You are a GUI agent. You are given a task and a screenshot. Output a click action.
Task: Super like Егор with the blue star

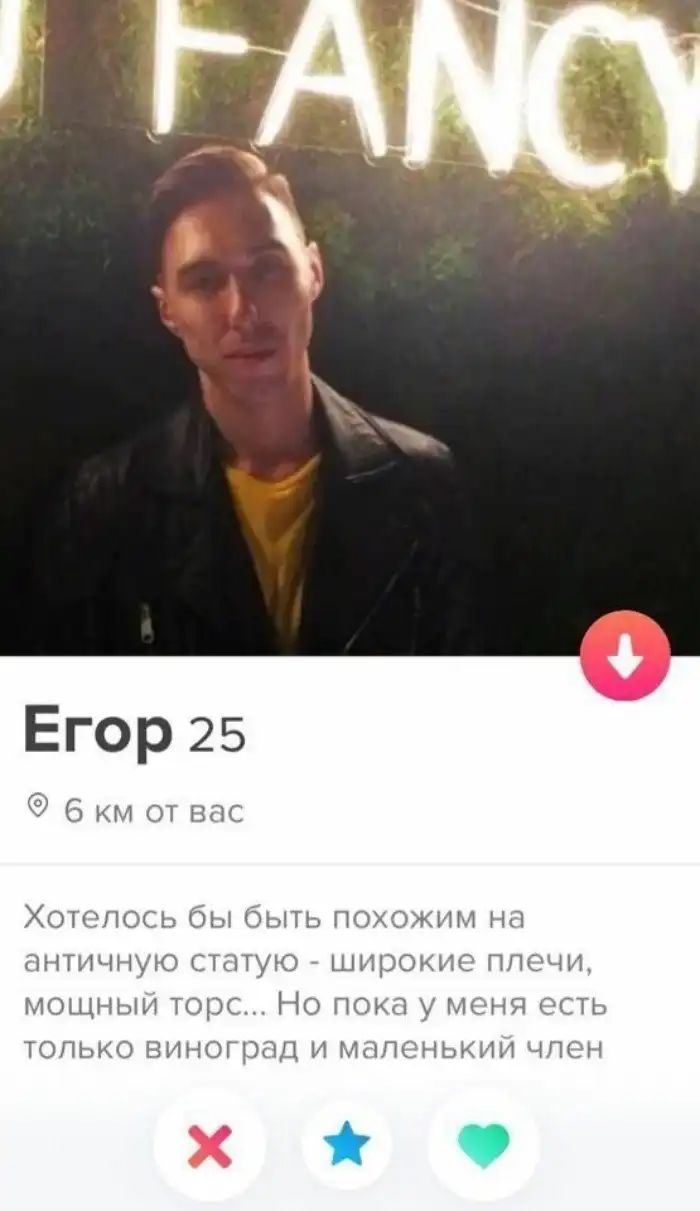(347, 1145)
